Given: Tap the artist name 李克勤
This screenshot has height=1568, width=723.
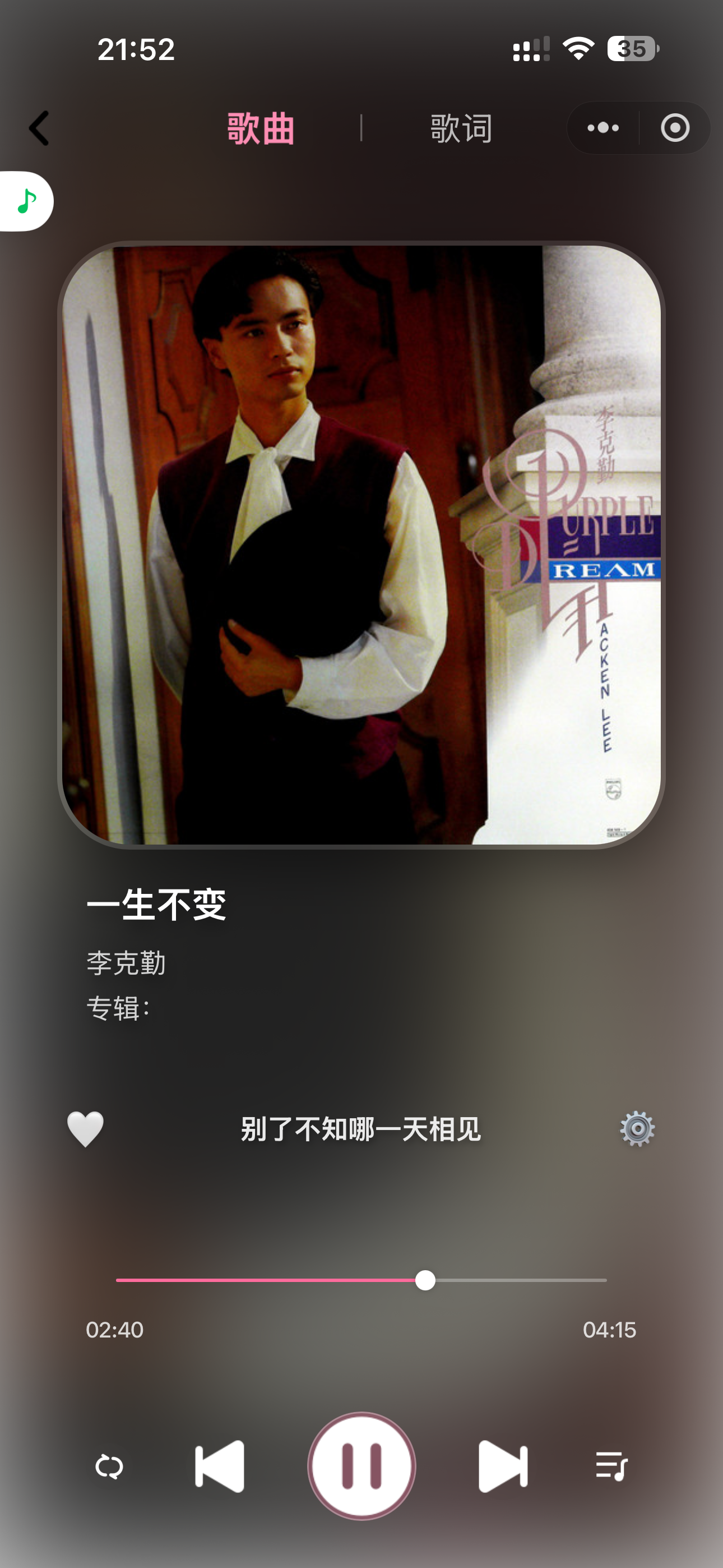Looking at the screenshot, I should click(x=126, y=961).
